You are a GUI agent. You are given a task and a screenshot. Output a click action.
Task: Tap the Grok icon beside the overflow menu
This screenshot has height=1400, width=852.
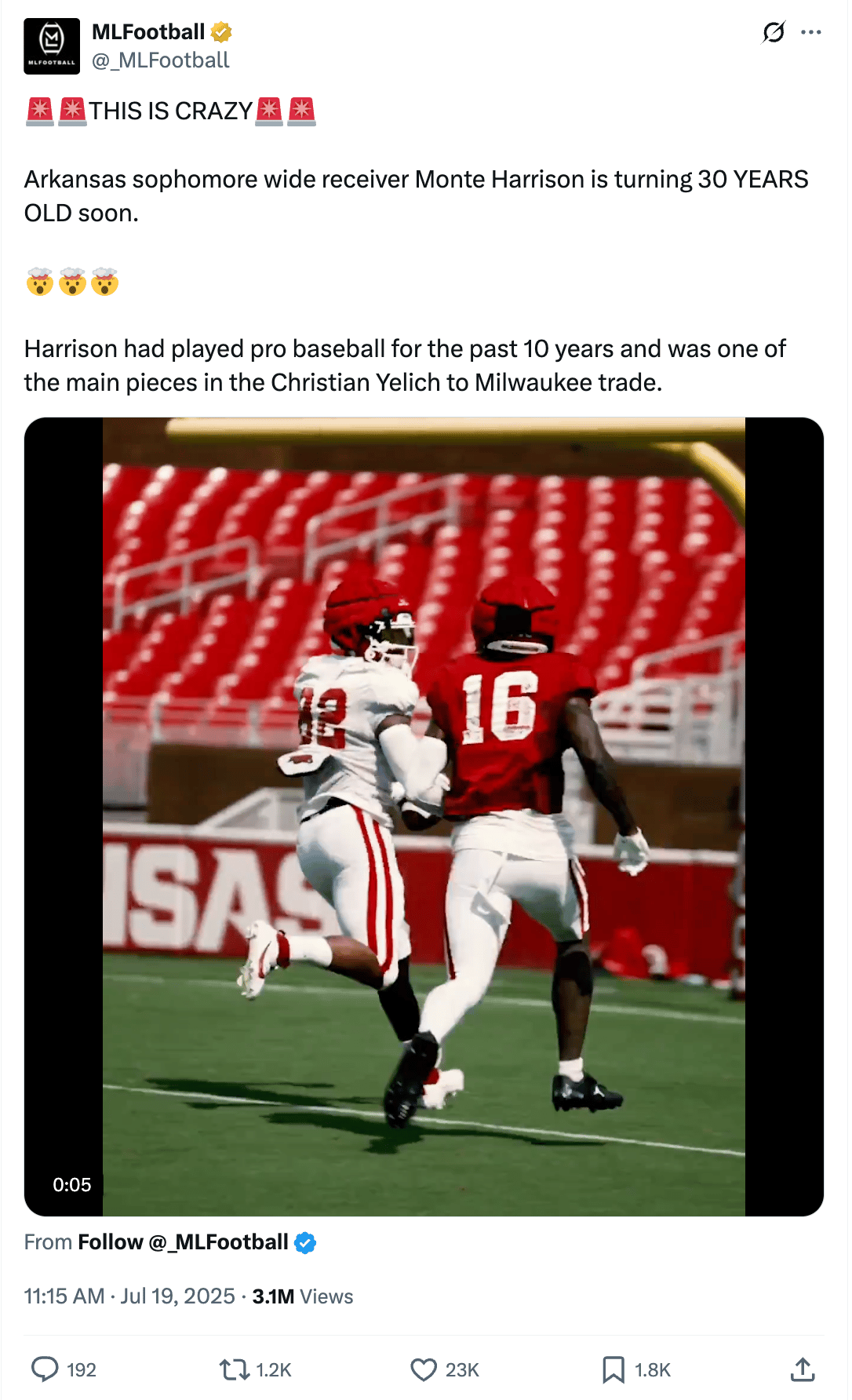(x=773, y=32)
